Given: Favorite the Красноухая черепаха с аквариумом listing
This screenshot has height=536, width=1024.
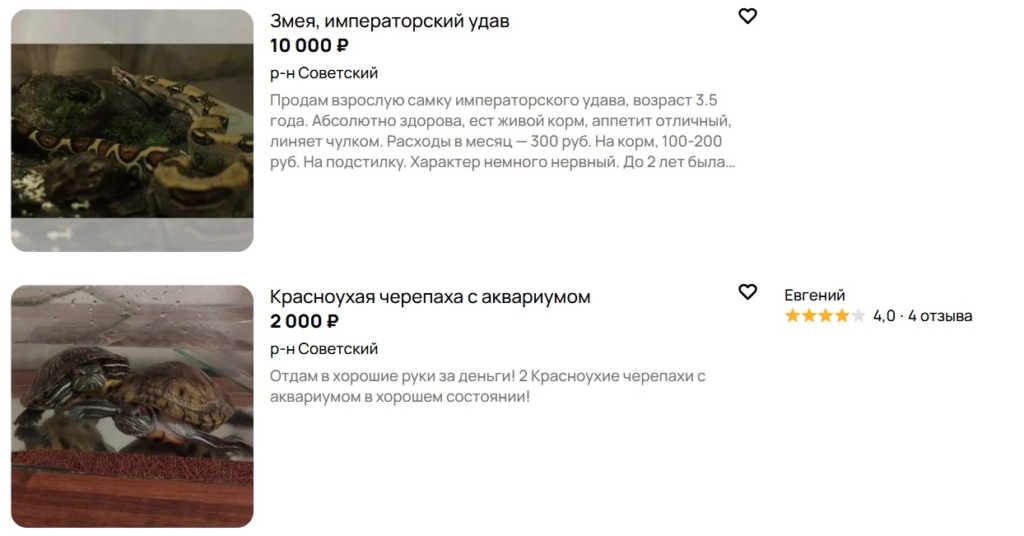Looking at the screenshot, I should (x=747, y=292).
